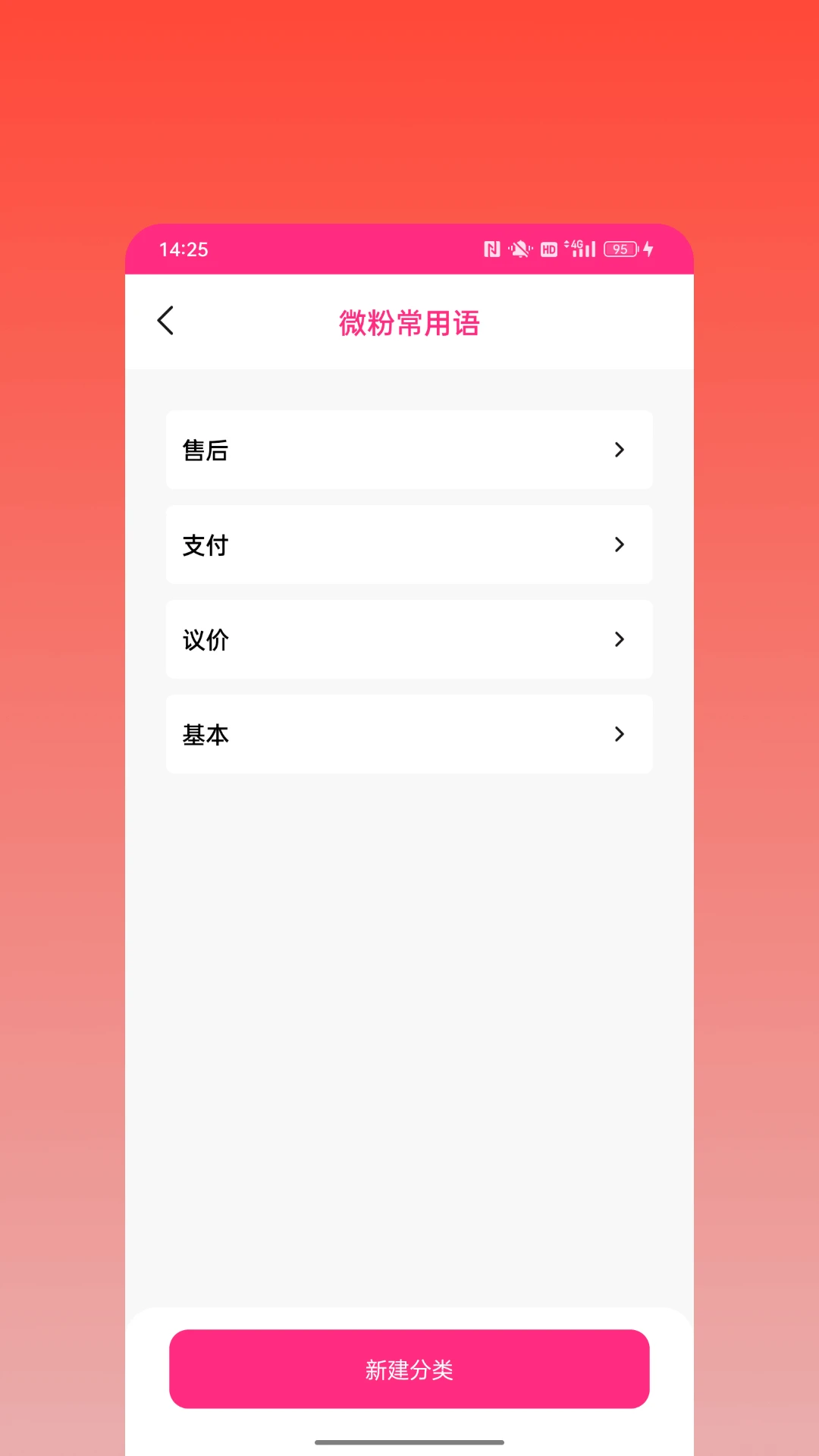
Task: Open the 基本 category
Action: [x=409, y=734]
